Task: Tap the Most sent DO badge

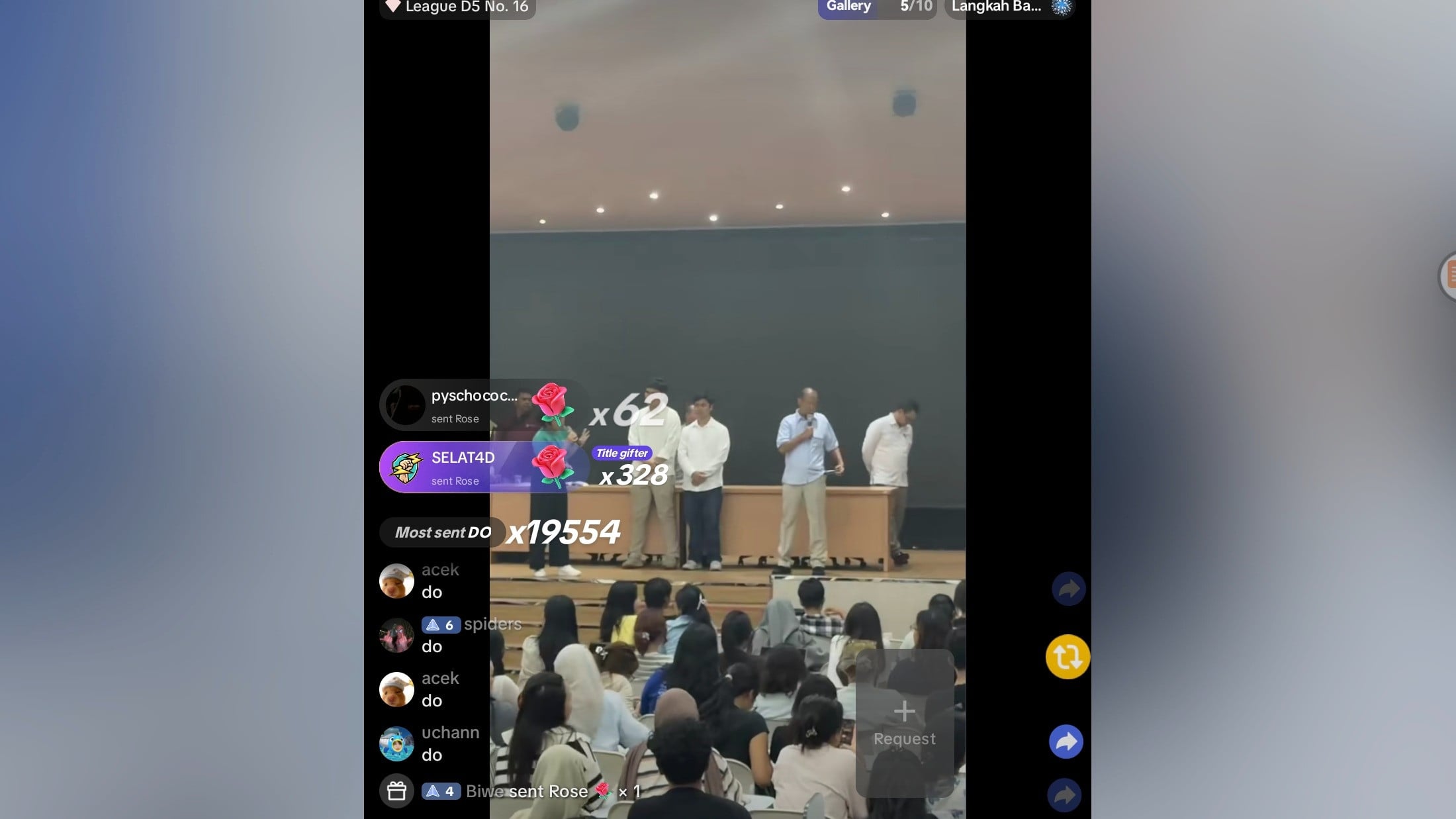Action: point(442,533)
